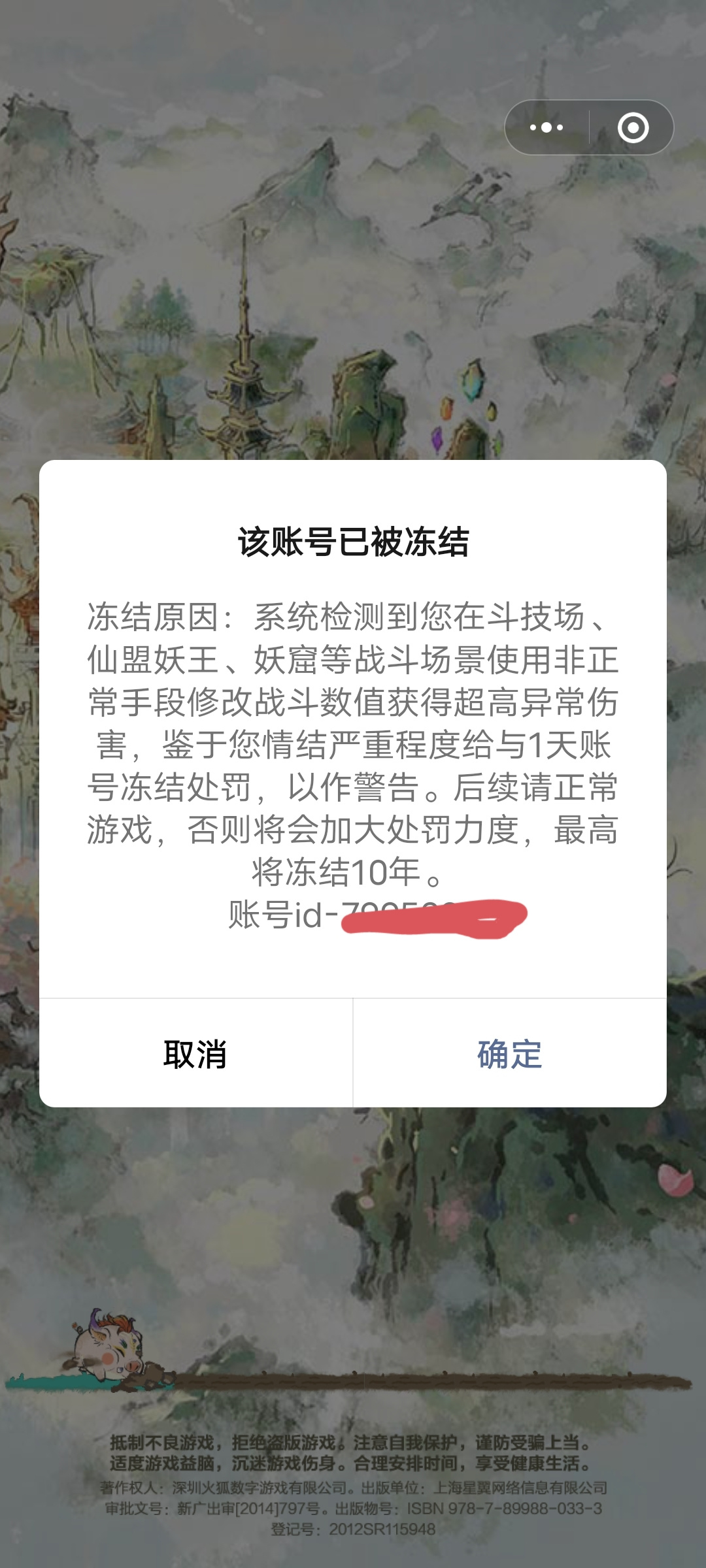The image size is (706, 1568).
Task: Open the mini program three-dot menu
Action: coord(546,127)
